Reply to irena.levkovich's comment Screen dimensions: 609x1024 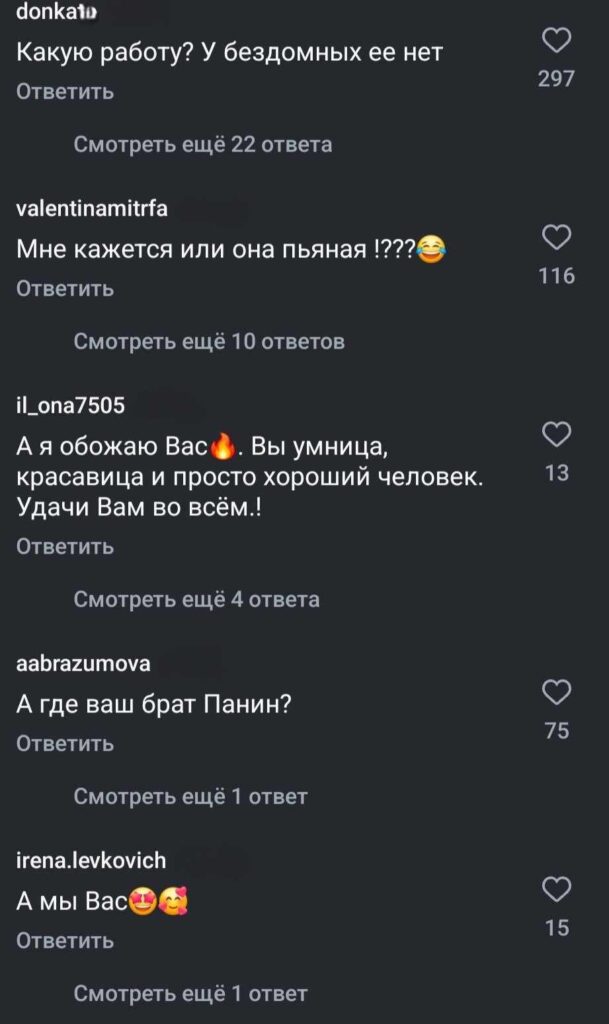coord(65,940)
